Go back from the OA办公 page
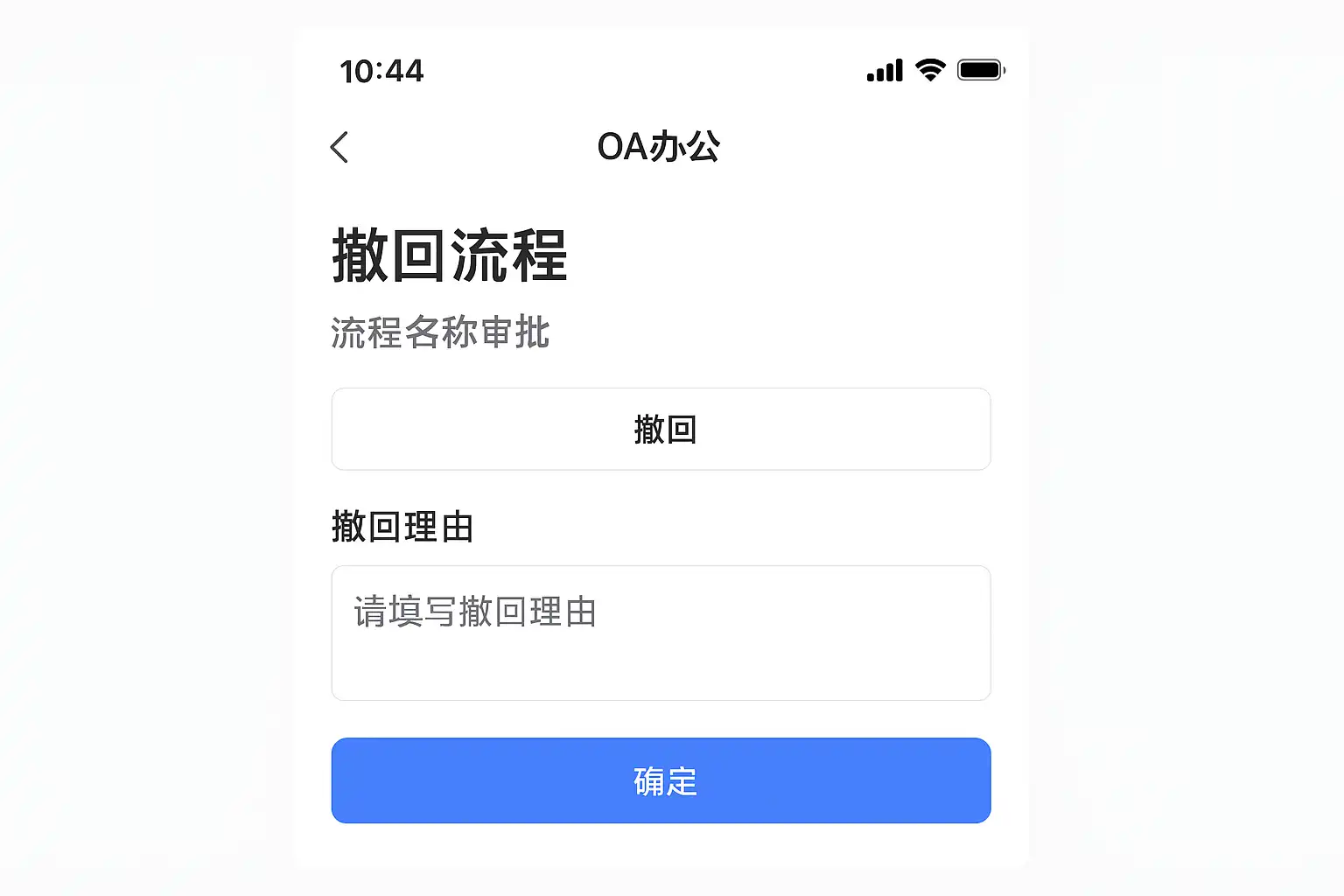Image resolution: width=1344 pixels, height=896 pixels. 339,147
